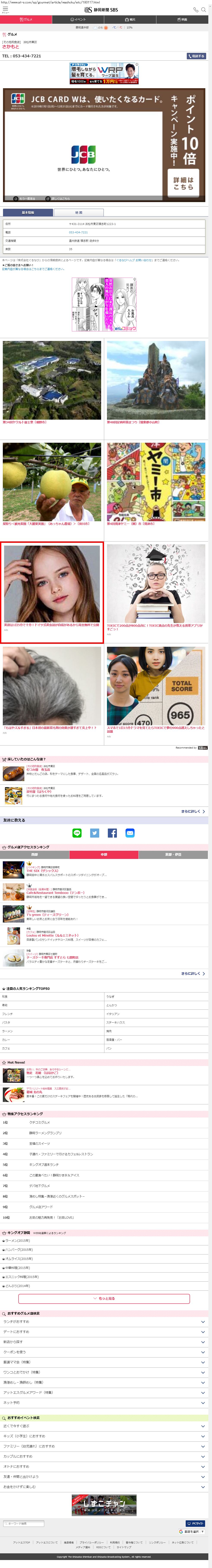Open the hamburger menu
The image size is (212, 1568).
5,9
